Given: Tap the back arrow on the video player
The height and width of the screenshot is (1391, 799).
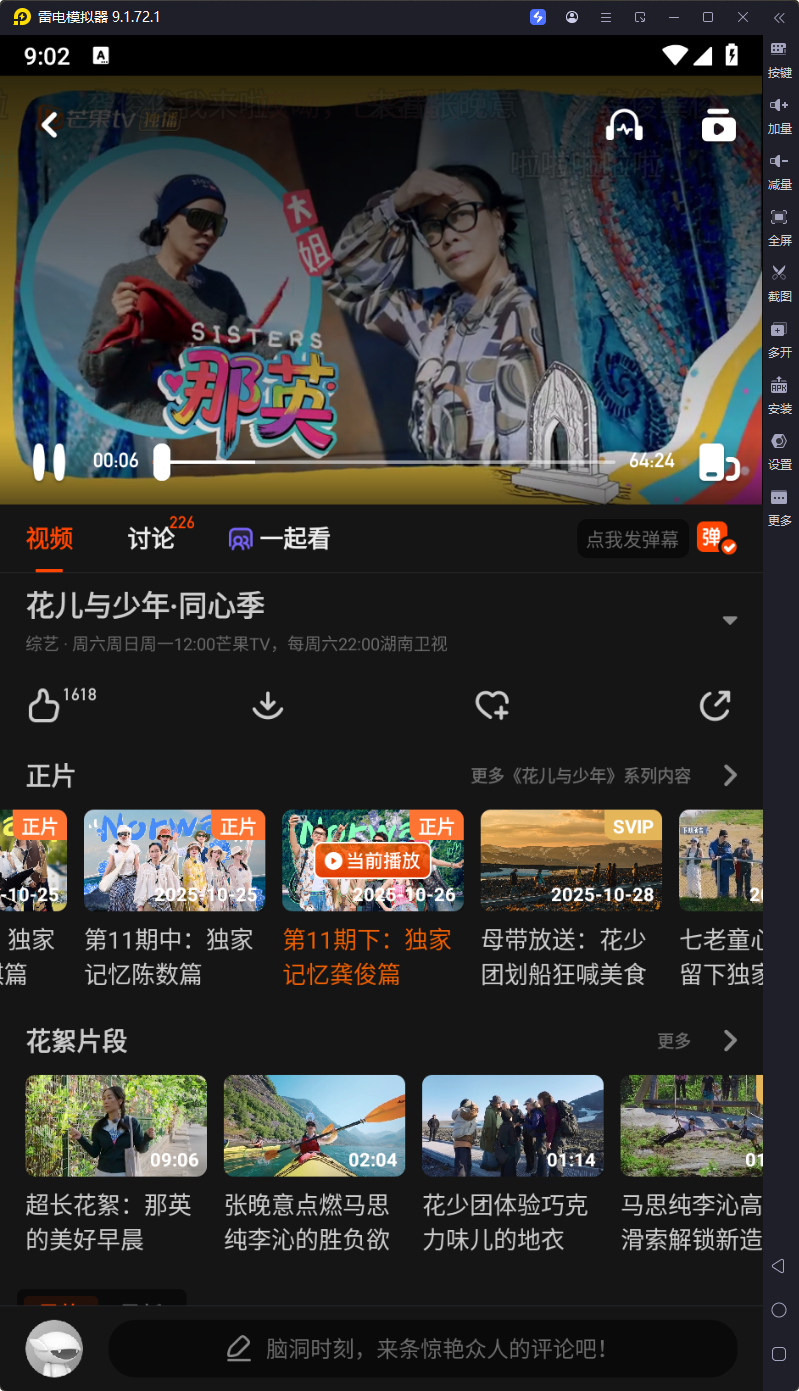Looking at the screenshot, I should 47,124.
